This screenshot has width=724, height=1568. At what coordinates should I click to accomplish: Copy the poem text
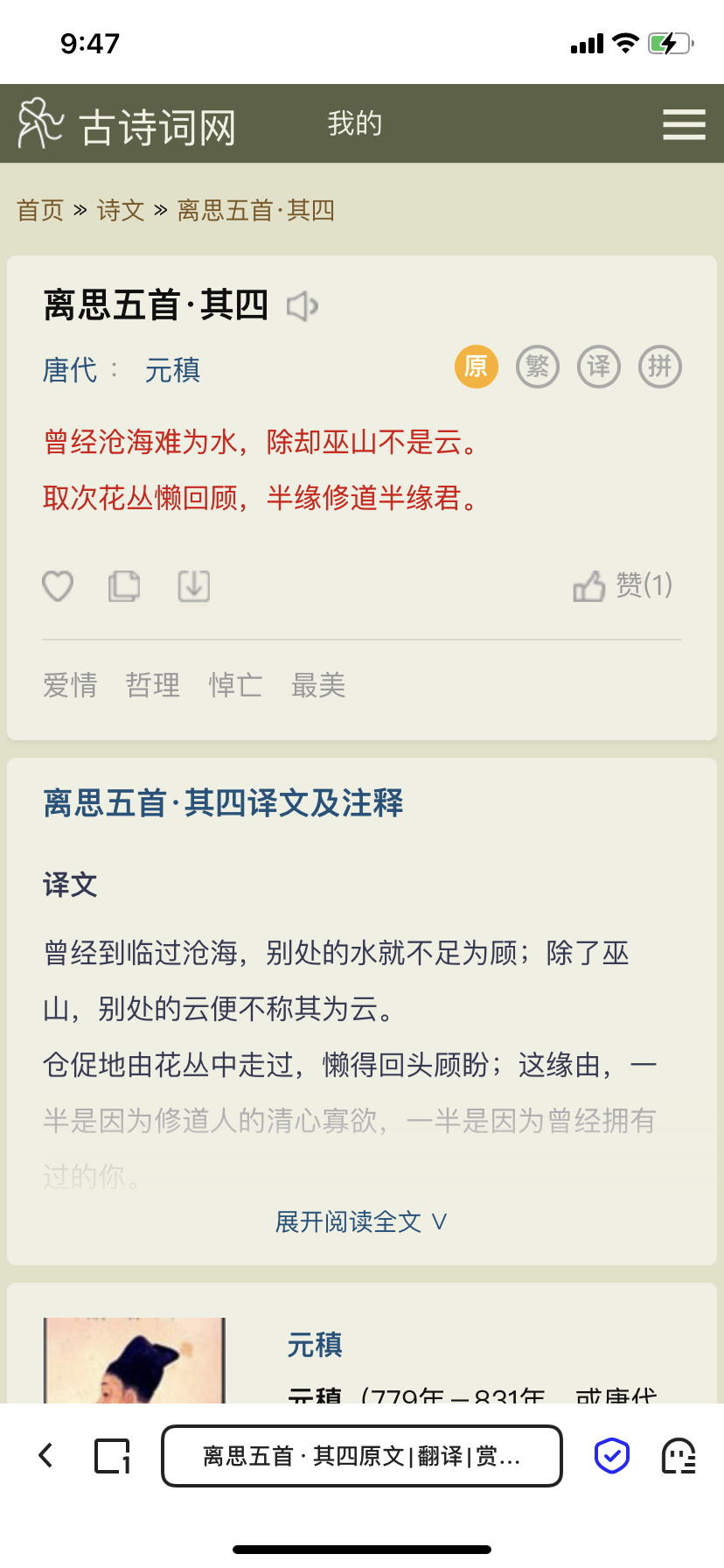click(x=124, y=585)
